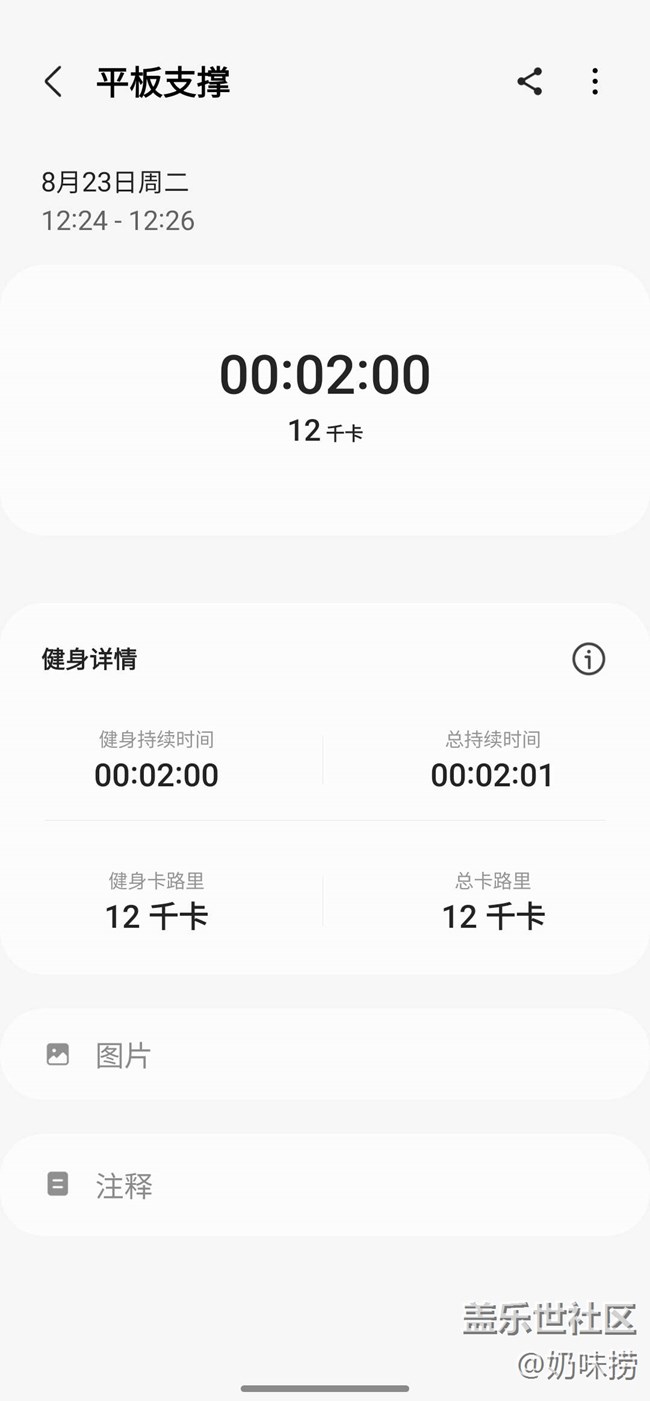The height and width of the screenshot is (1401, 650).
Task: Open the info icon beside 健身详情
Action: click(x=588, y=659)
